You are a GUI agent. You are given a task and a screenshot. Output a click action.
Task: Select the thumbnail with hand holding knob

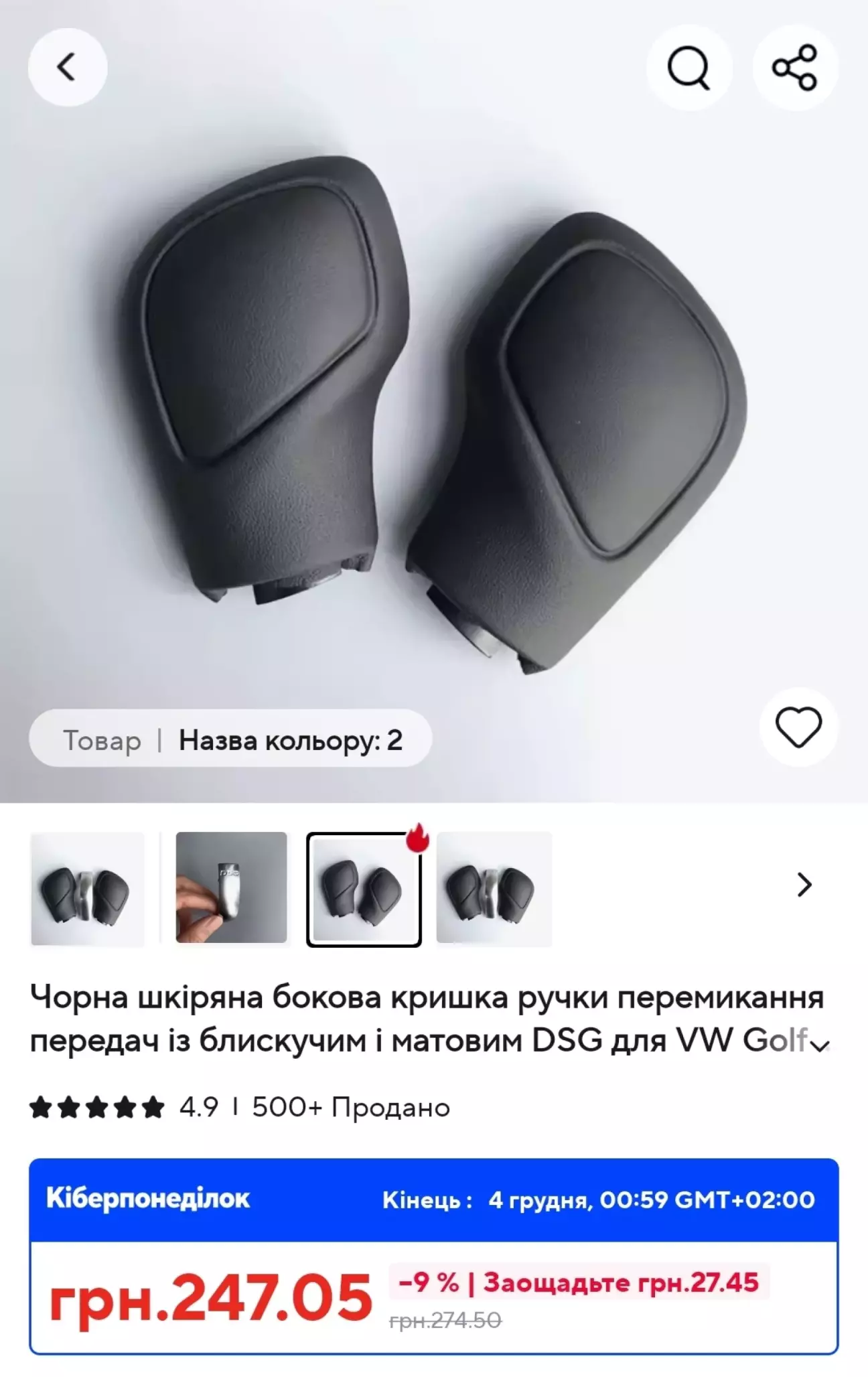coord(232,888)
